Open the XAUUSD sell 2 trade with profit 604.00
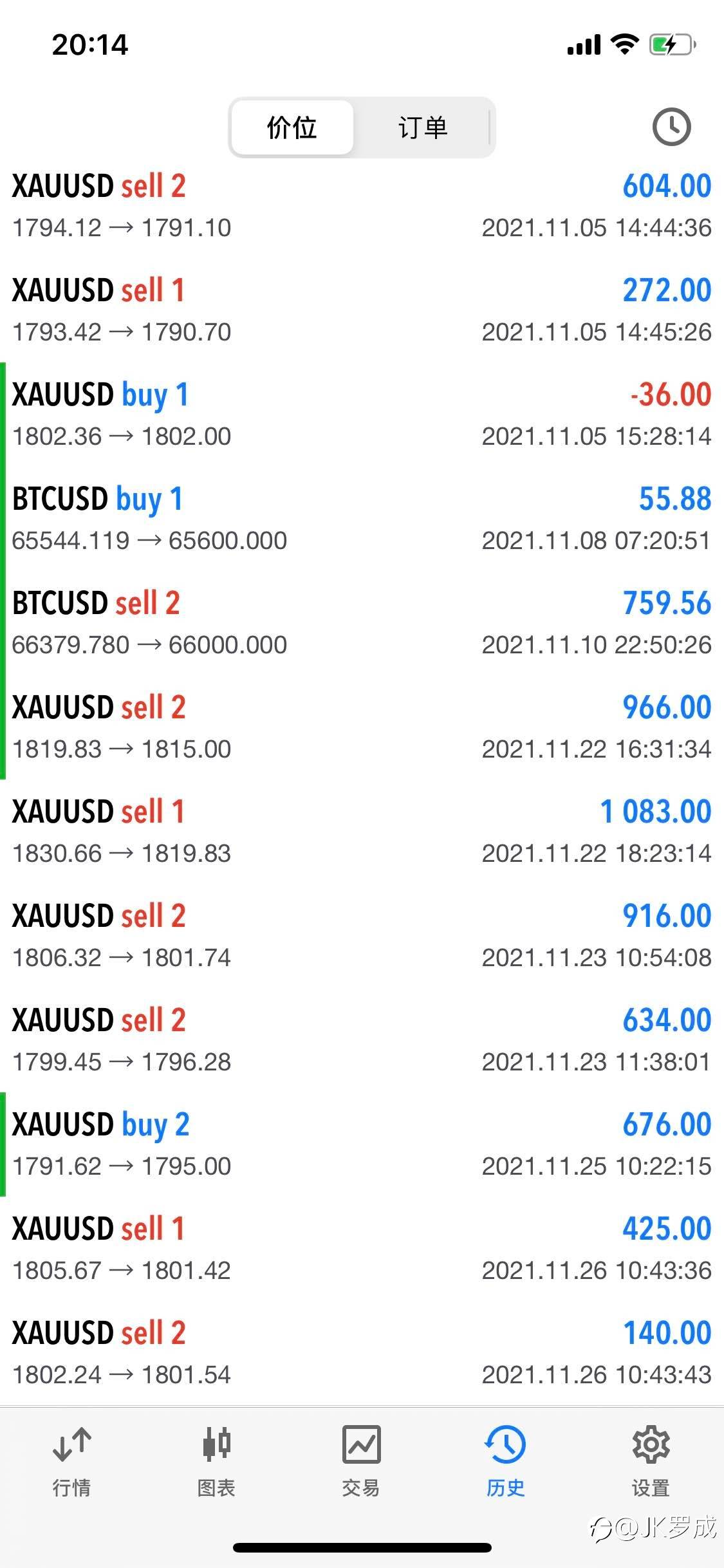The width and height of the screenshot is (724, 1568). [362, 206]
